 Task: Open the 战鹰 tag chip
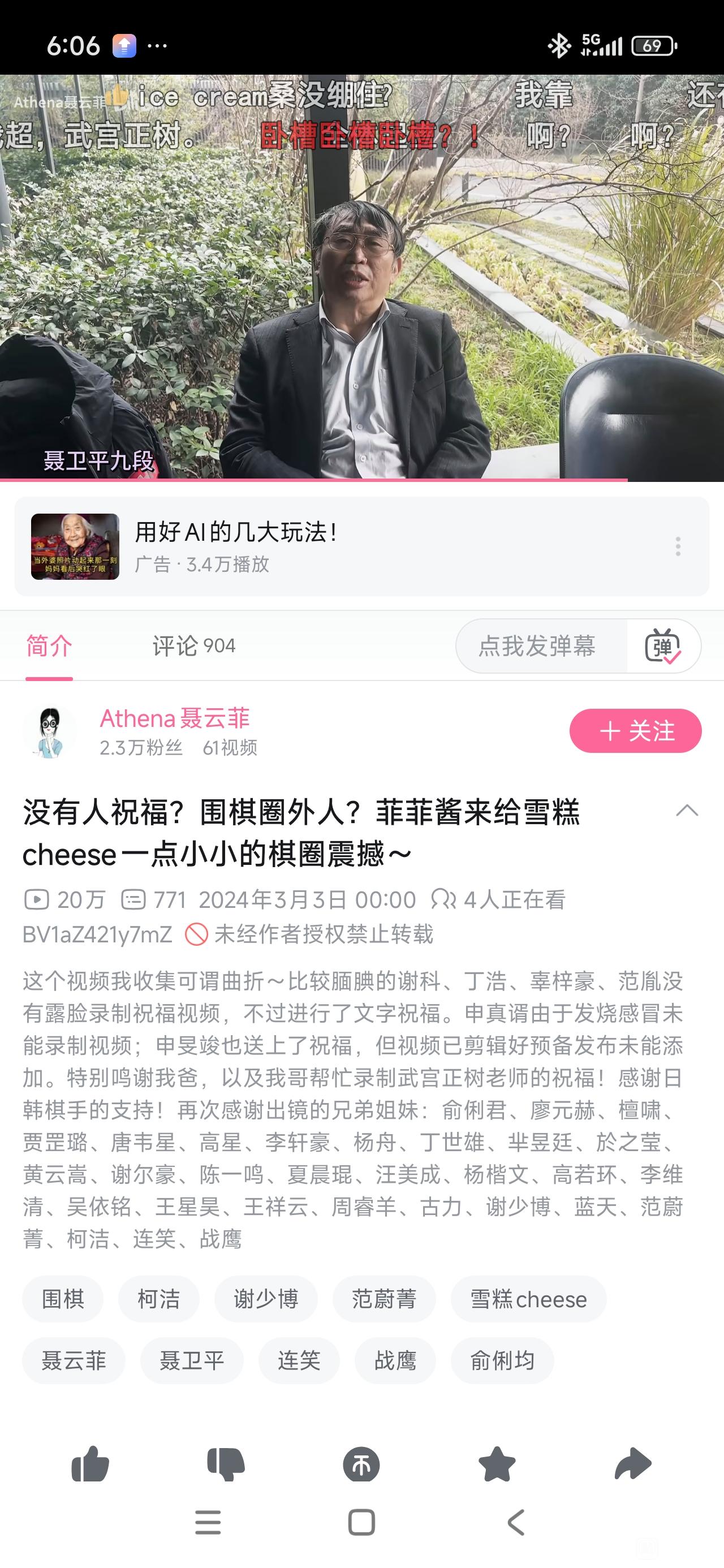click(395, 1360)
